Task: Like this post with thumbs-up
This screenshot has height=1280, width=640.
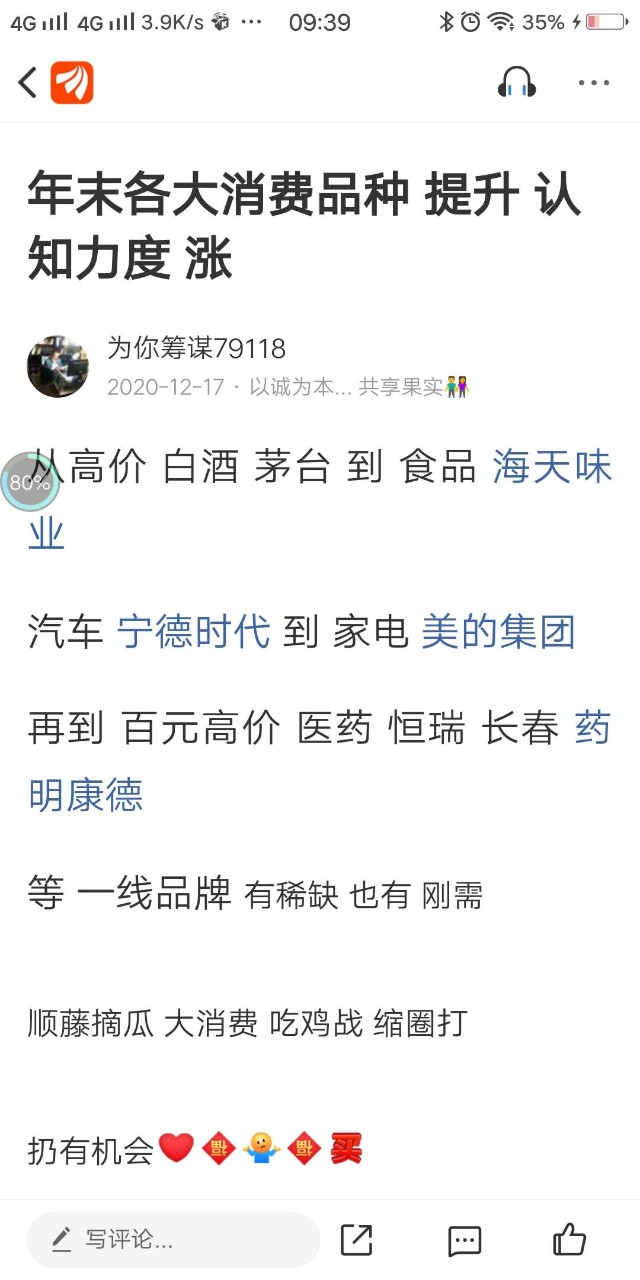Action: (570, 1240)
